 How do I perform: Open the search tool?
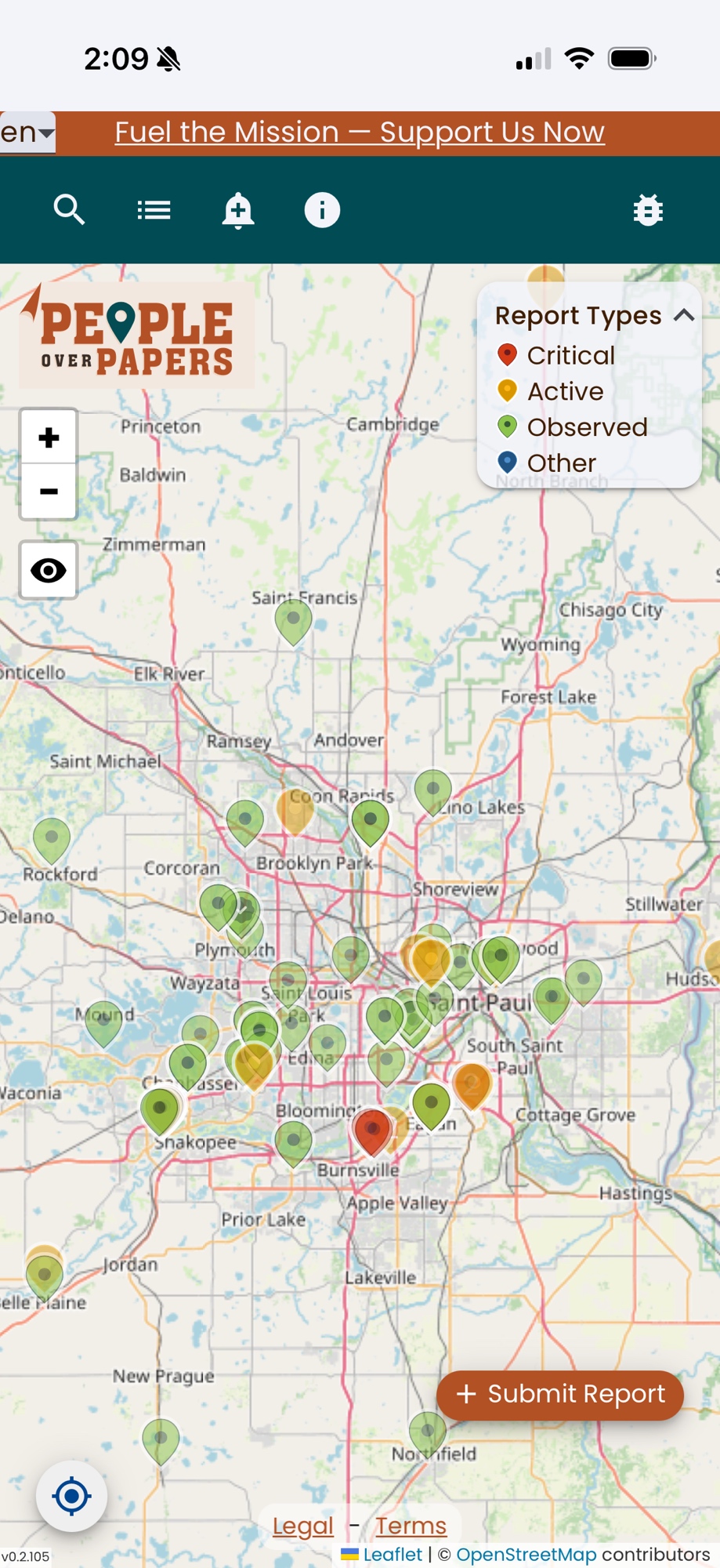click(69, 210)
